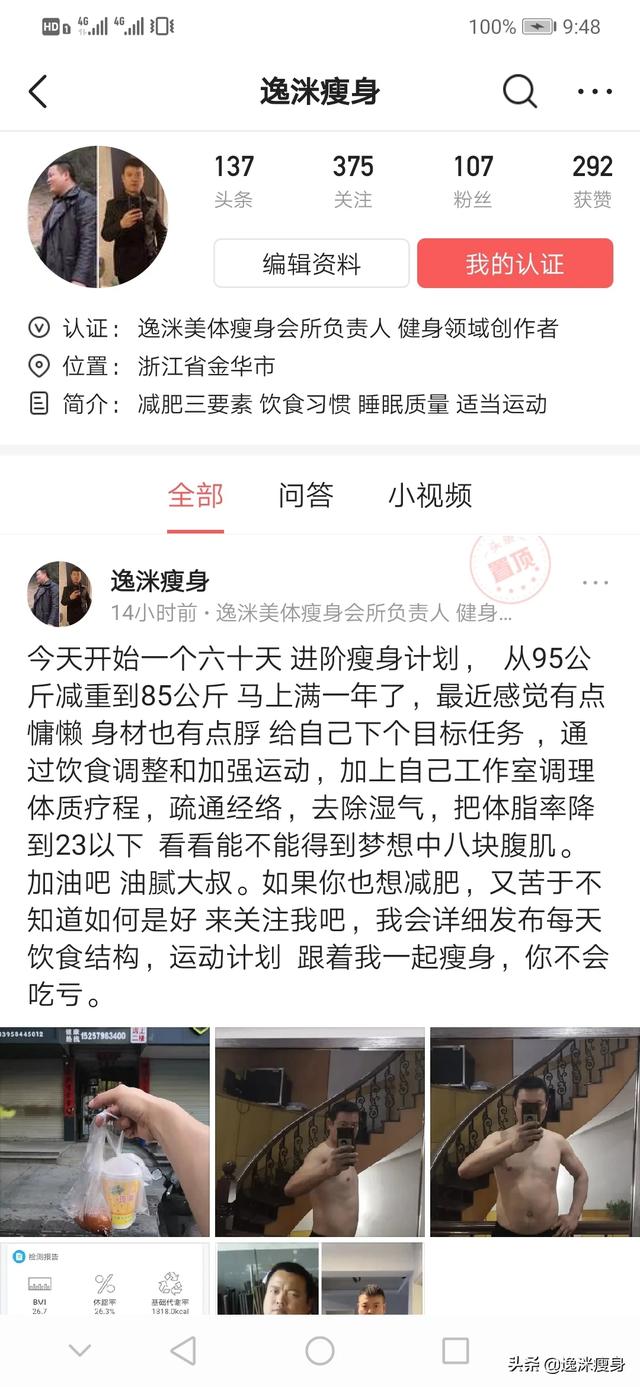
Task: Tap the system recent apps button
Action: click(455, 1351)
